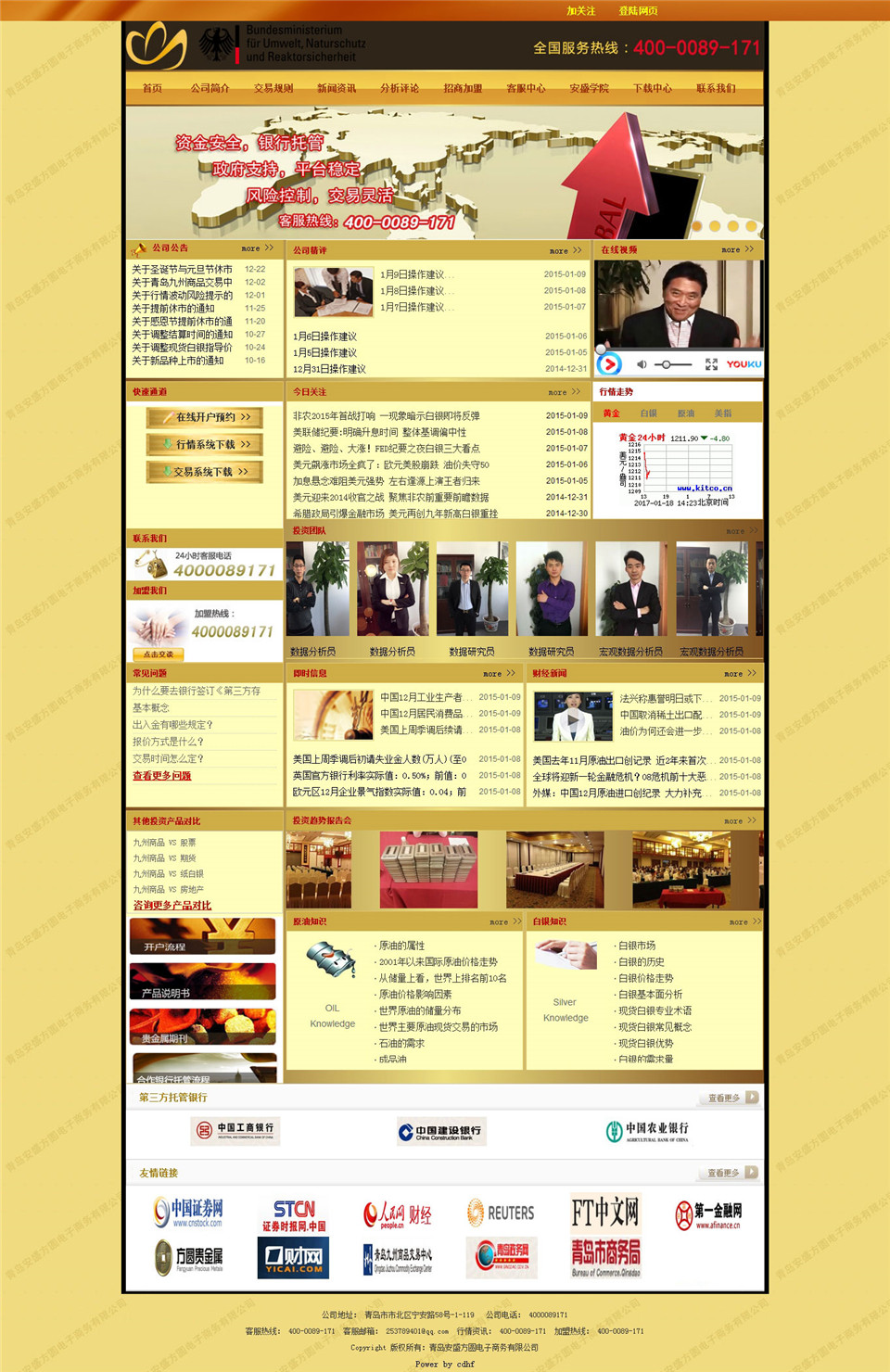Open the 交易规则 menu item
Image resolution: width=890 pixels, height=1372 pixels.
coord(273,89)
